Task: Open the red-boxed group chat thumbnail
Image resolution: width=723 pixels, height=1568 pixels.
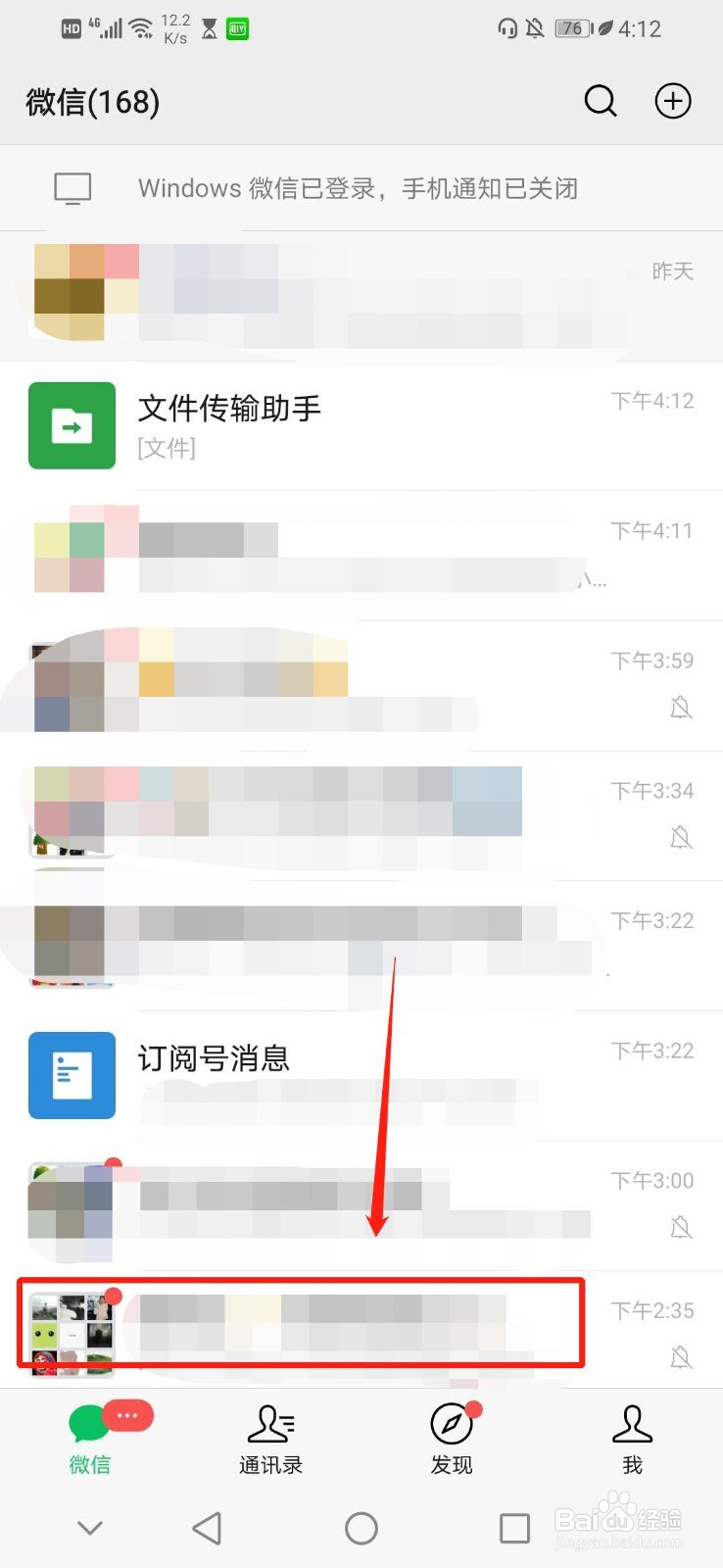Action: pyautogui.click(x=72, y=1323)
